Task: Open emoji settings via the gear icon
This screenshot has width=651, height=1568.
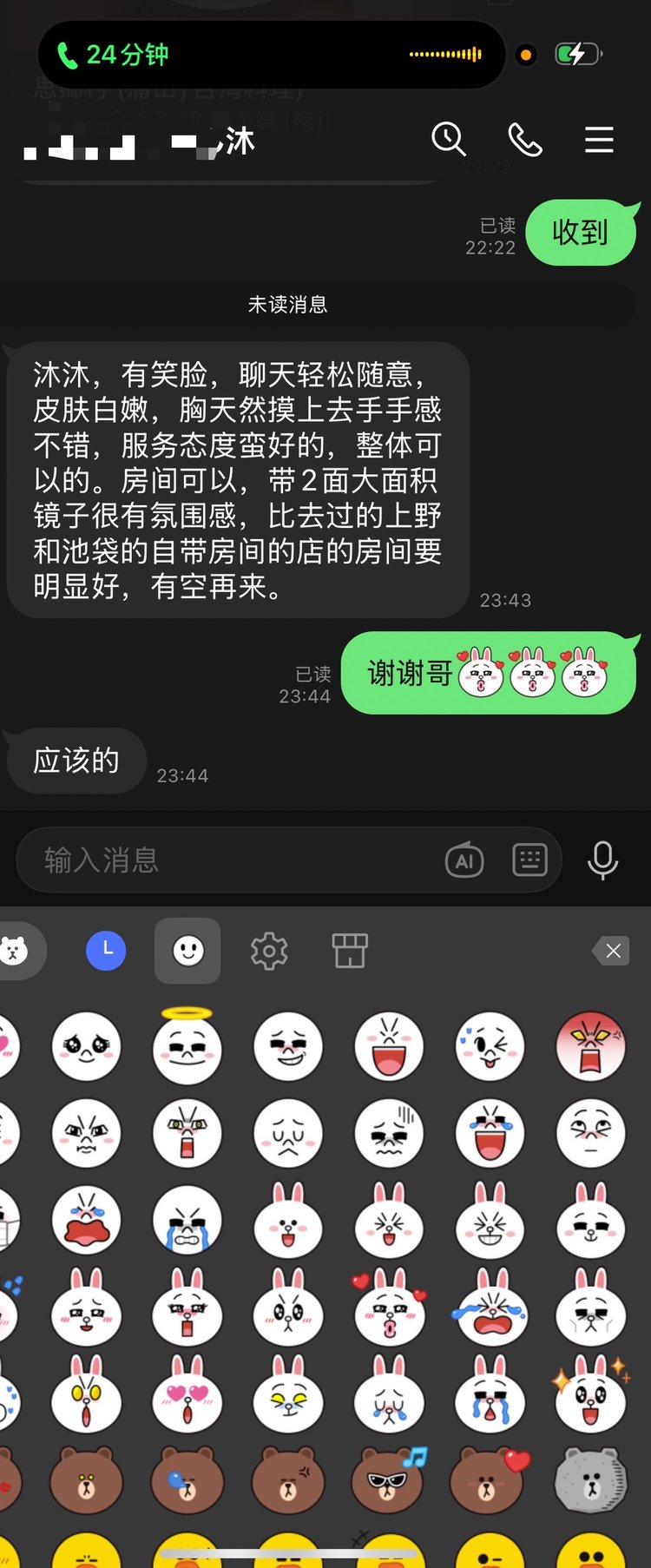Action: click(269, 951)
